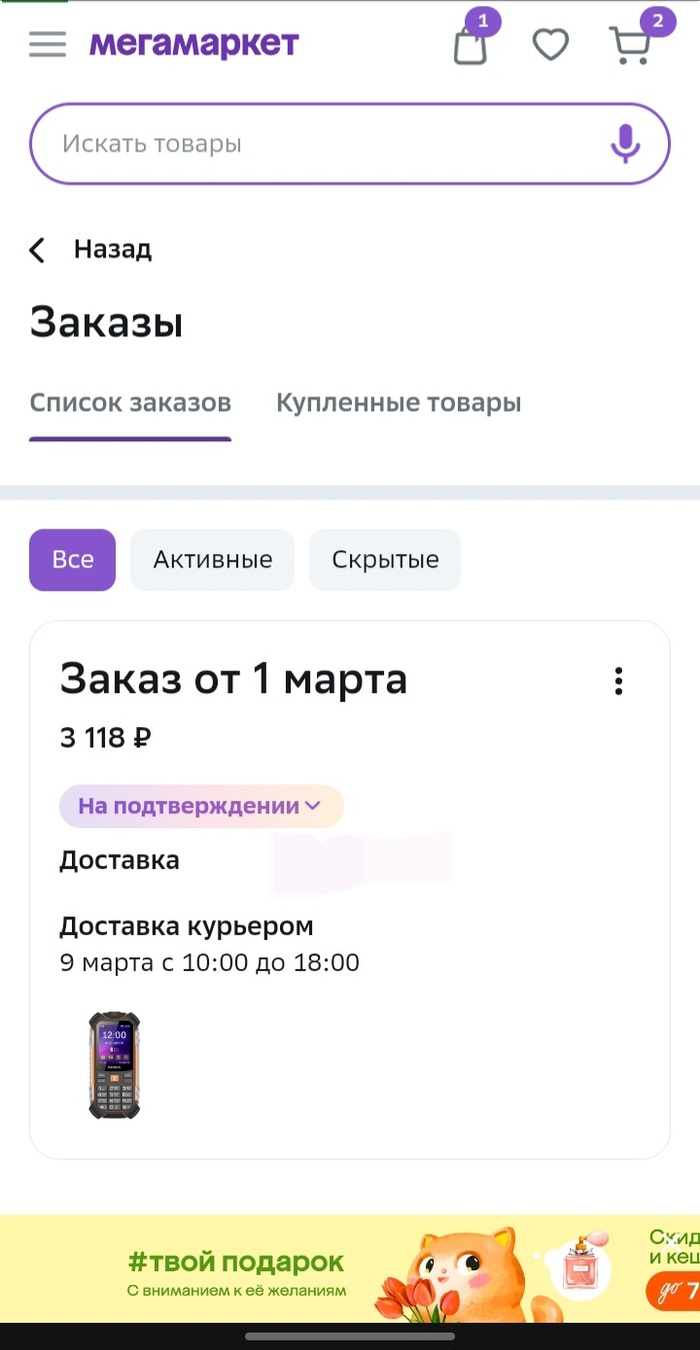Open options menu for order от 1 марта
Image resolution: width=700 pixels, height=1350 pixels.
(619, 681)
